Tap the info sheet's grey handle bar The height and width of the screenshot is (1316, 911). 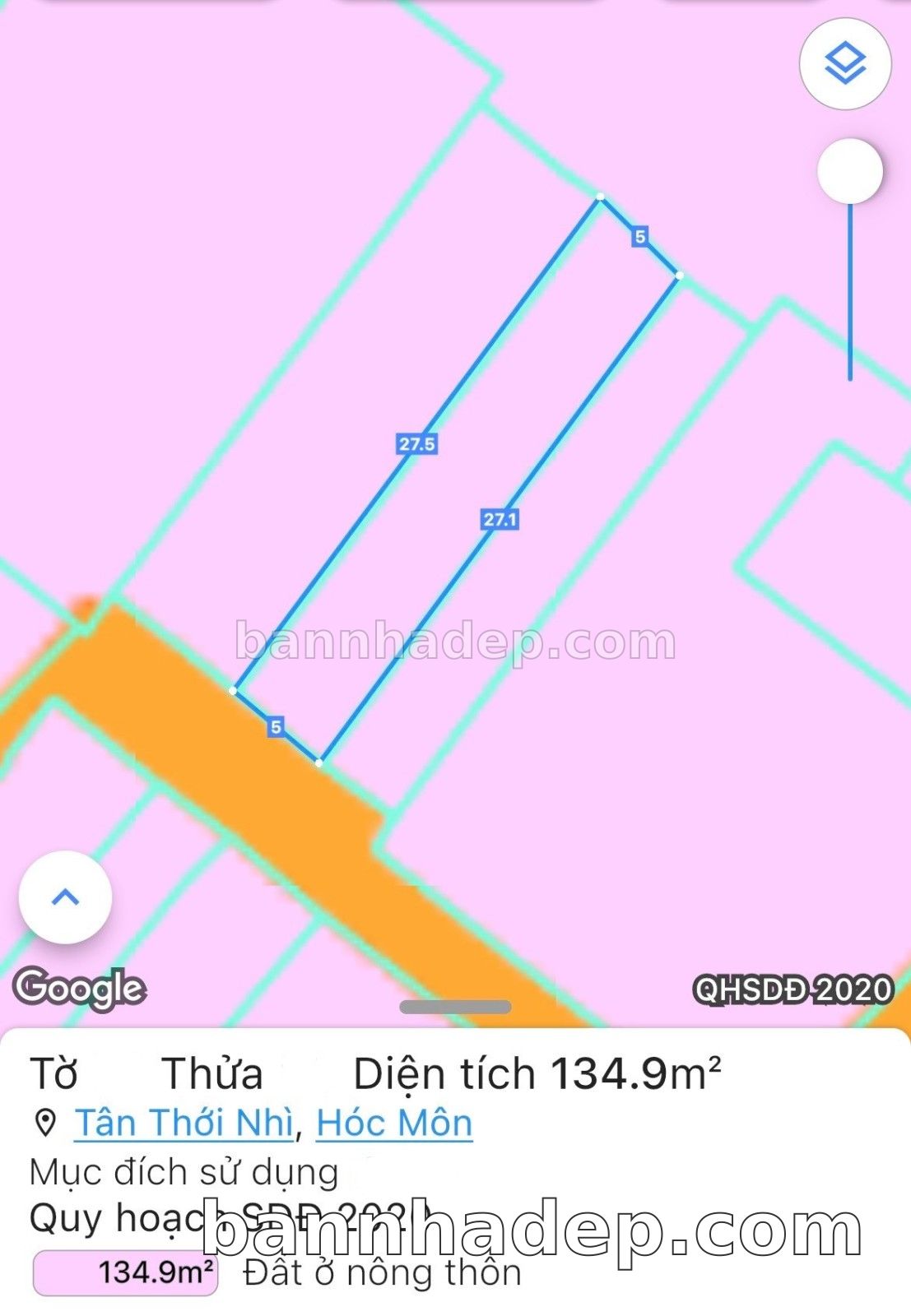[455, 1007]
